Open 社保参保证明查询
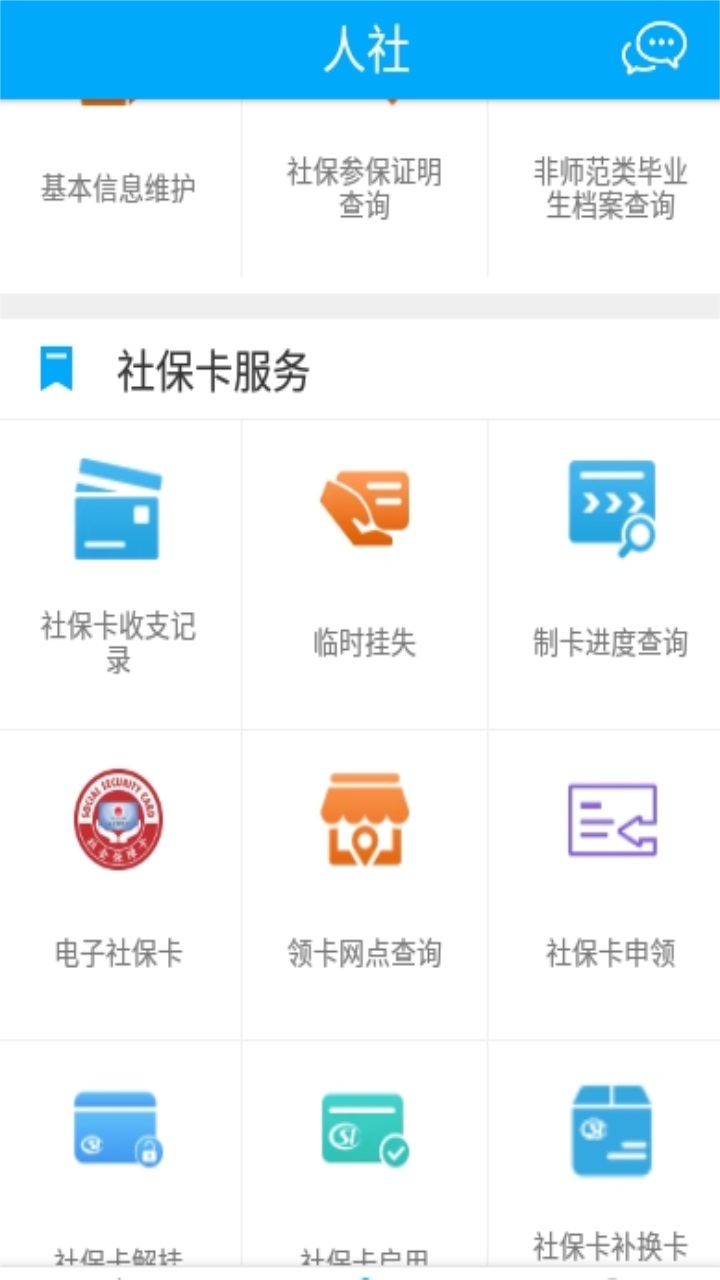720x1280 pixels. [x=364, y=188]
